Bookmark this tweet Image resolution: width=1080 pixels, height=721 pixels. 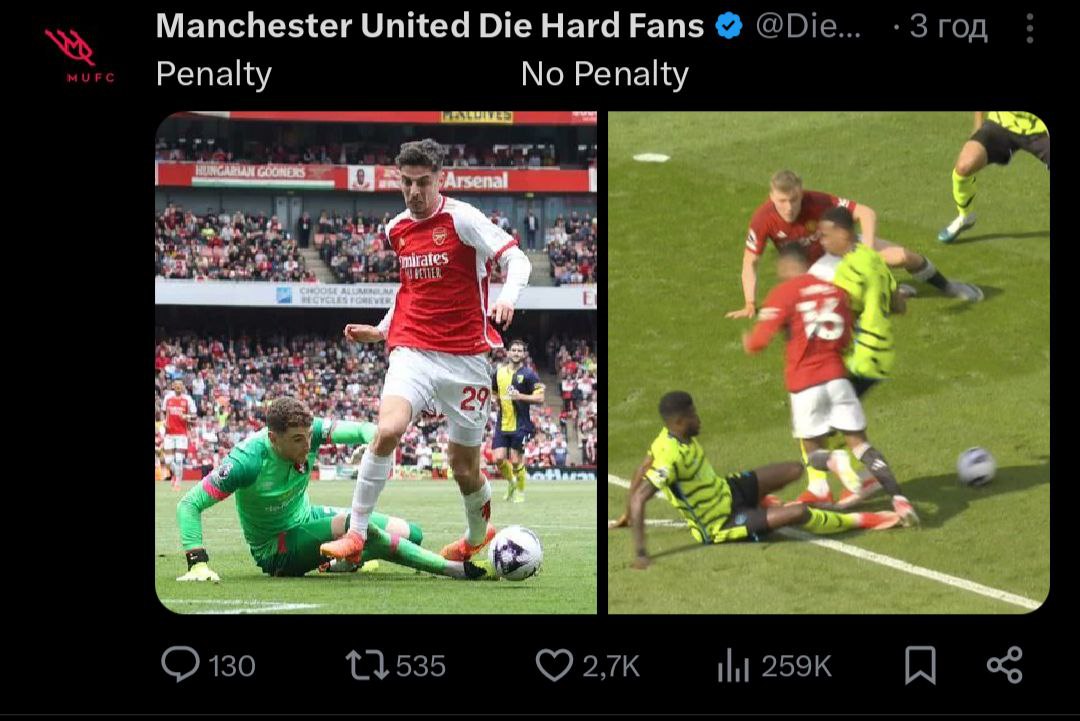point(919,665)
